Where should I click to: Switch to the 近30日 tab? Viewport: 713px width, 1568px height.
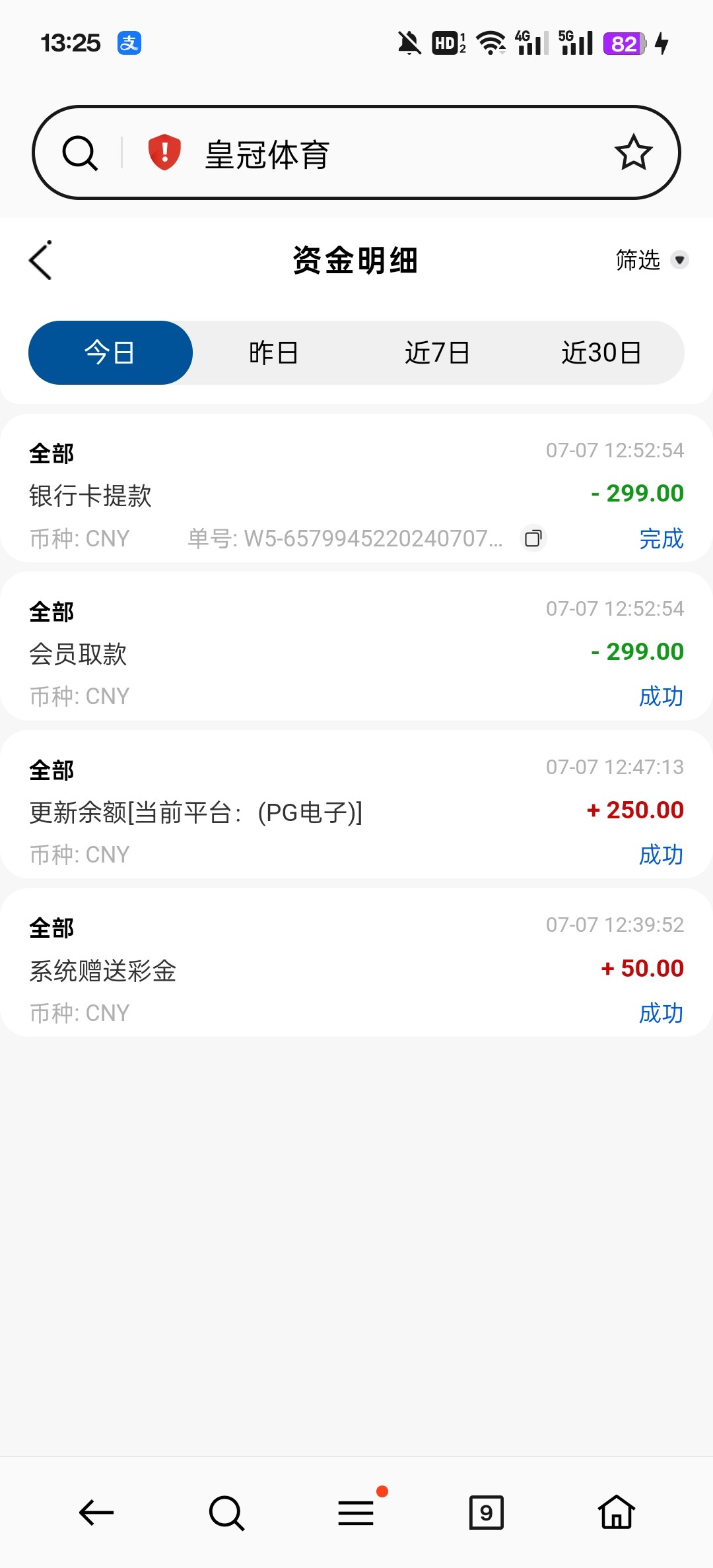pyautogui.click(x=601, y=352)
